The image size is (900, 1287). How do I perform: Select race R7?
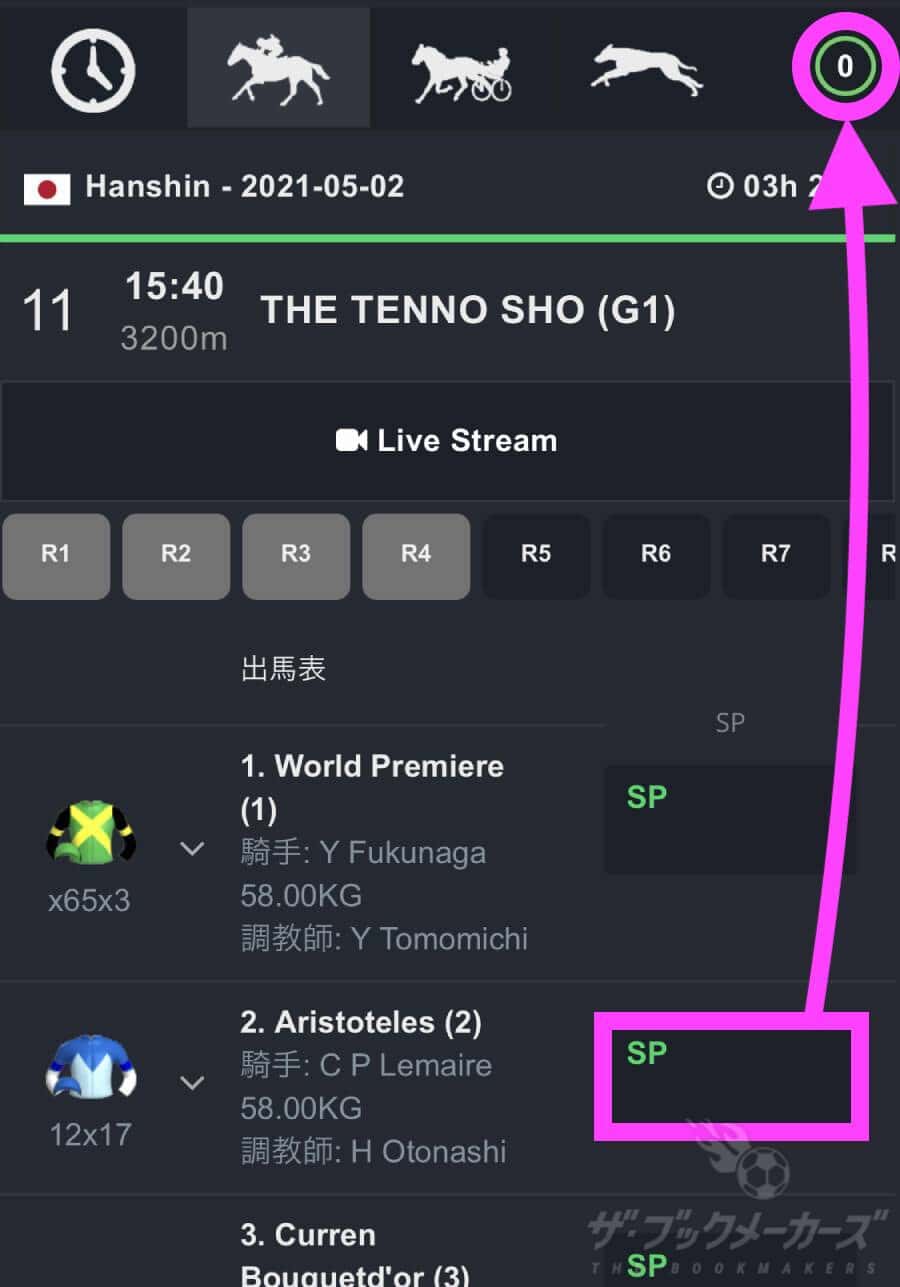pos(776,555)
